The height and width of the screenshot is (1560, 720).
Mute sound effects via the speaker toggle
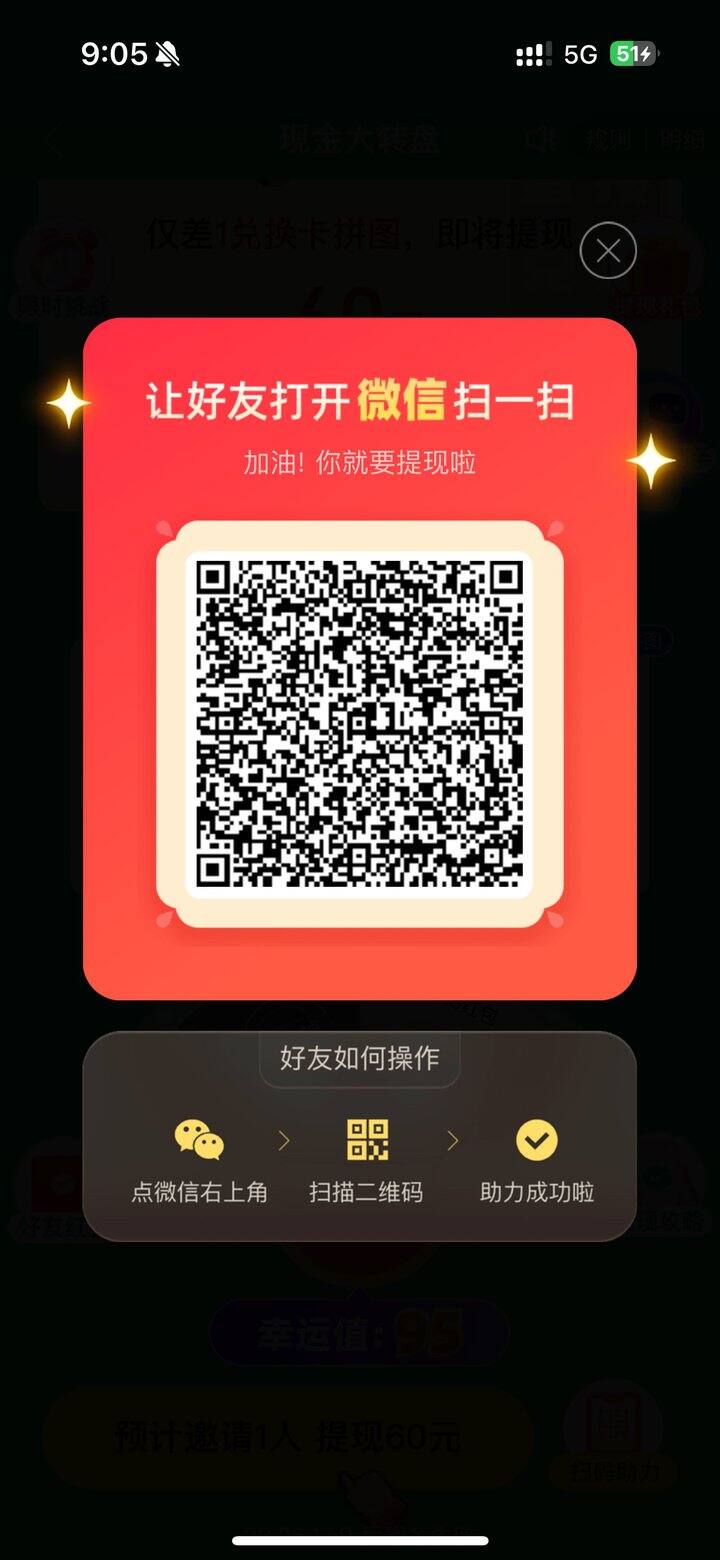[x=540, y=140]
